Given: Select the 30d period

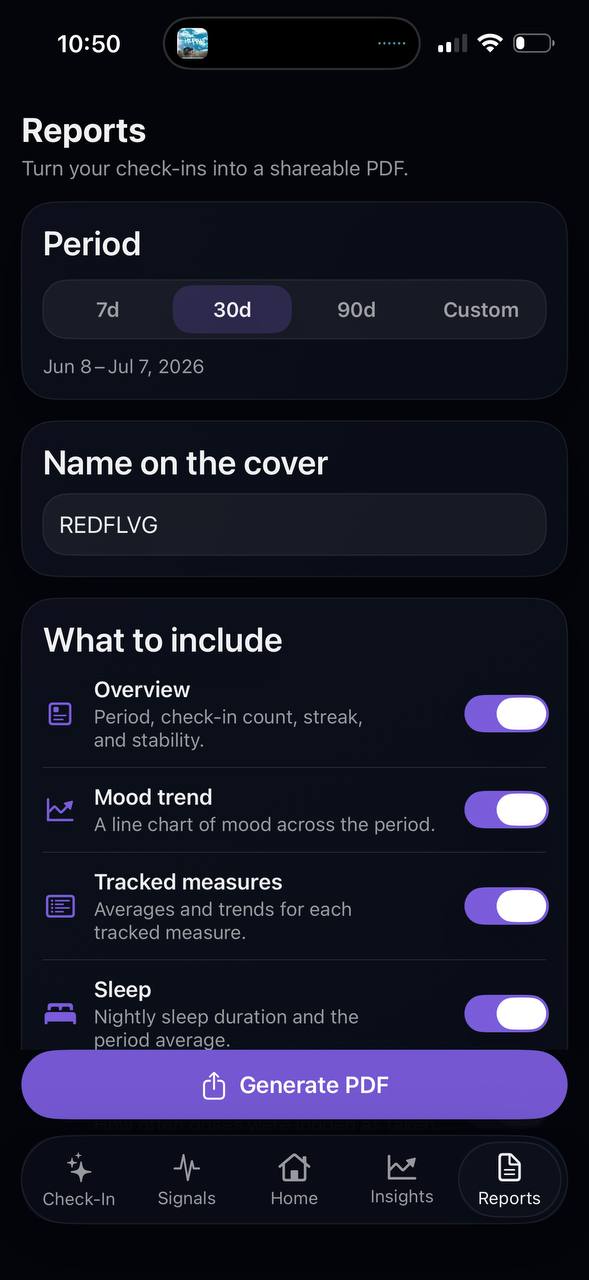Looking at the screenshot, I should click(x=232, y=310).
